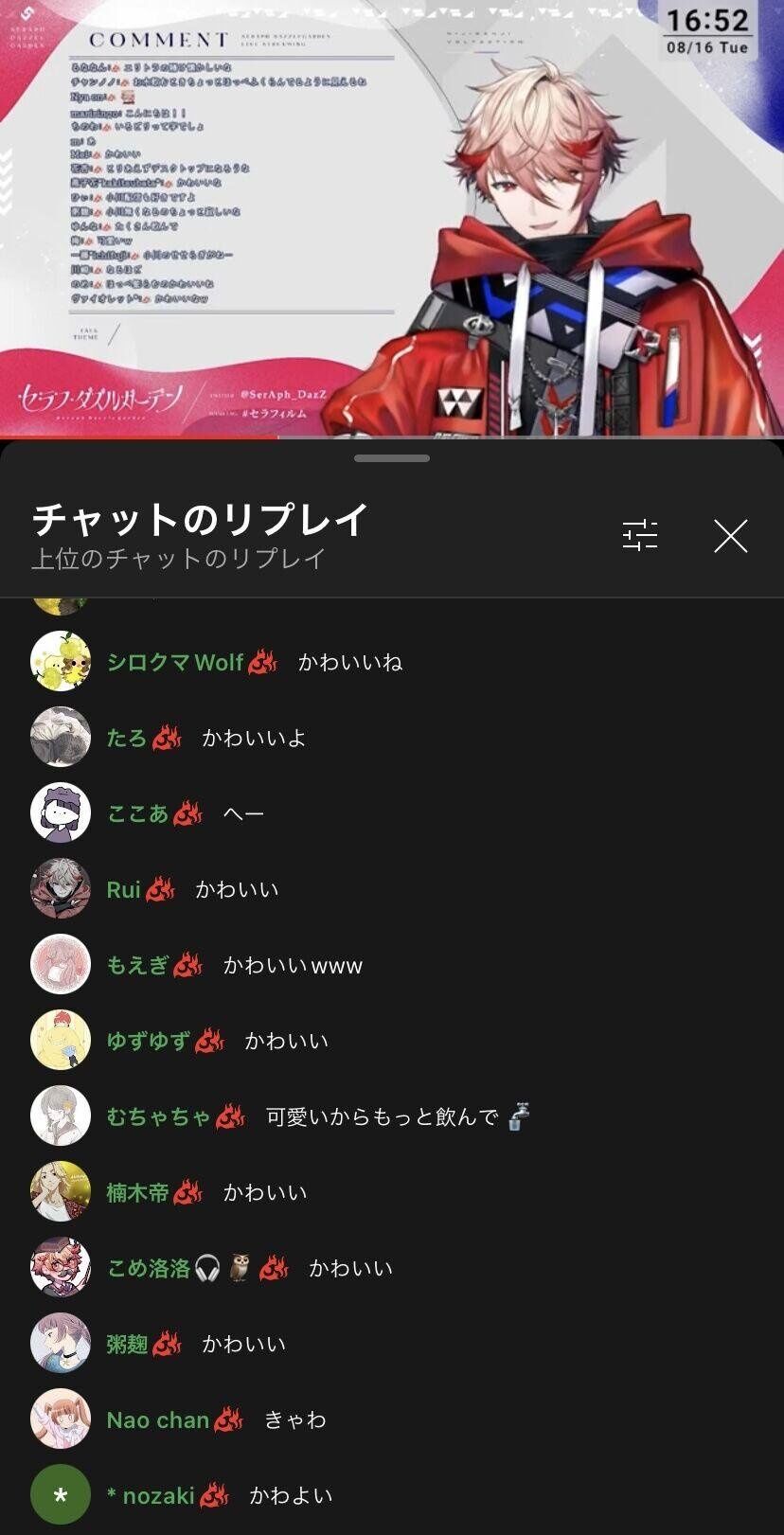Open こめ洛洛's chat message
784x1535 pixels.
coord(392,1268)
